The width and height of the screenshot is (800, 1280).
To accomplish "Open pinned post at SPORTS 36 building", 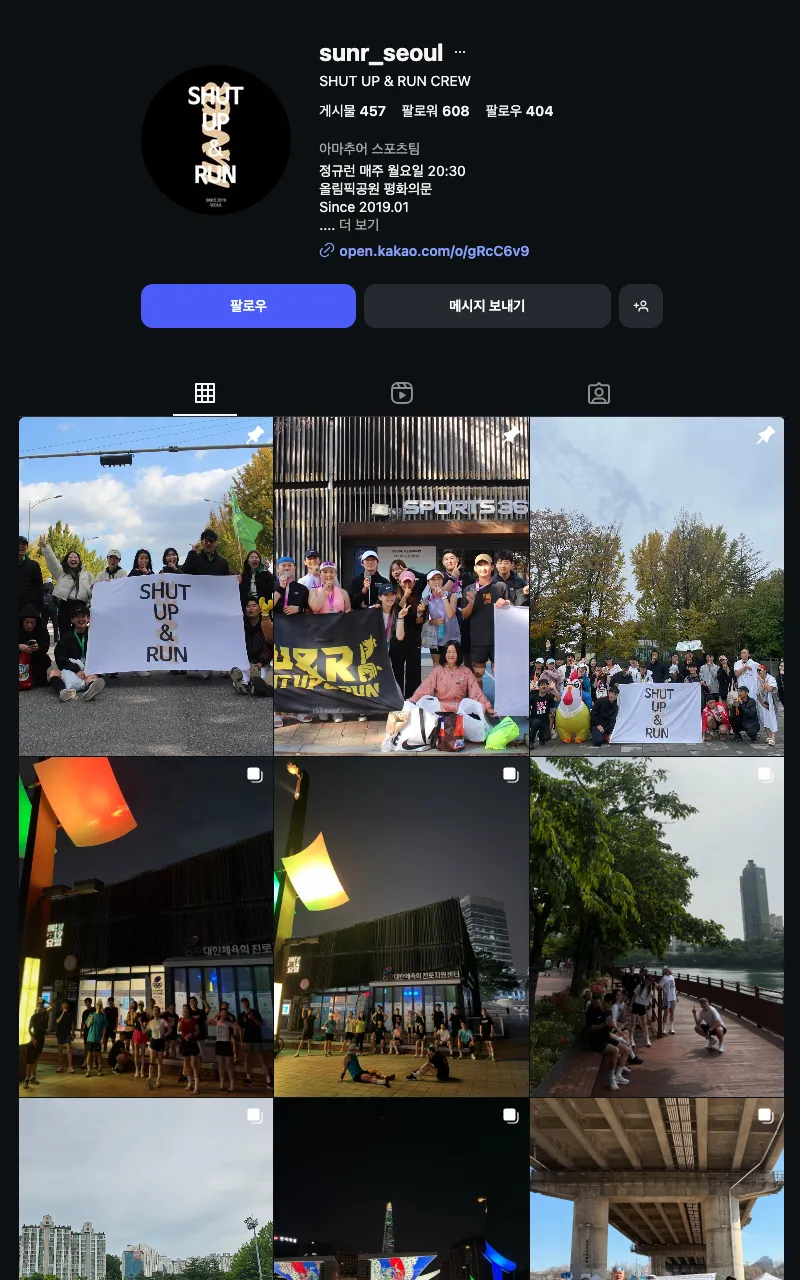I will click(401, 586).
